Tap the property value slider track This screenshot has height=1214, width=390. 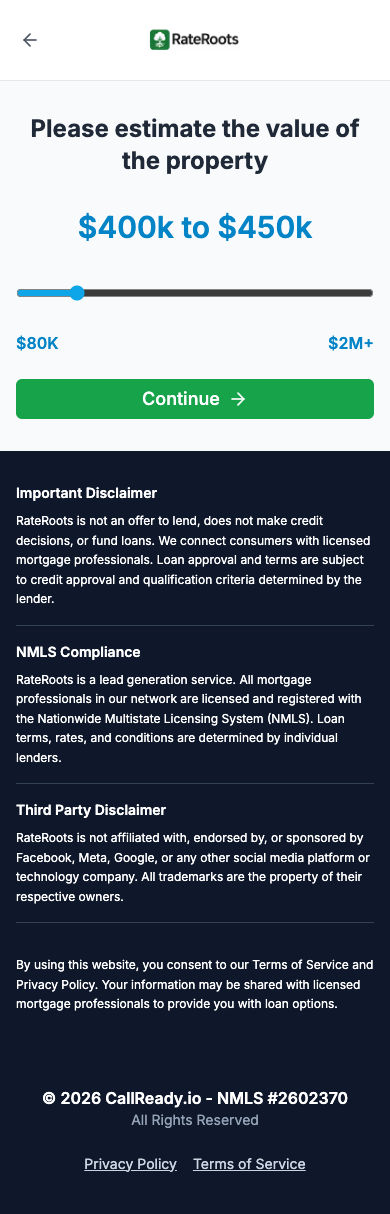(195, 293)
